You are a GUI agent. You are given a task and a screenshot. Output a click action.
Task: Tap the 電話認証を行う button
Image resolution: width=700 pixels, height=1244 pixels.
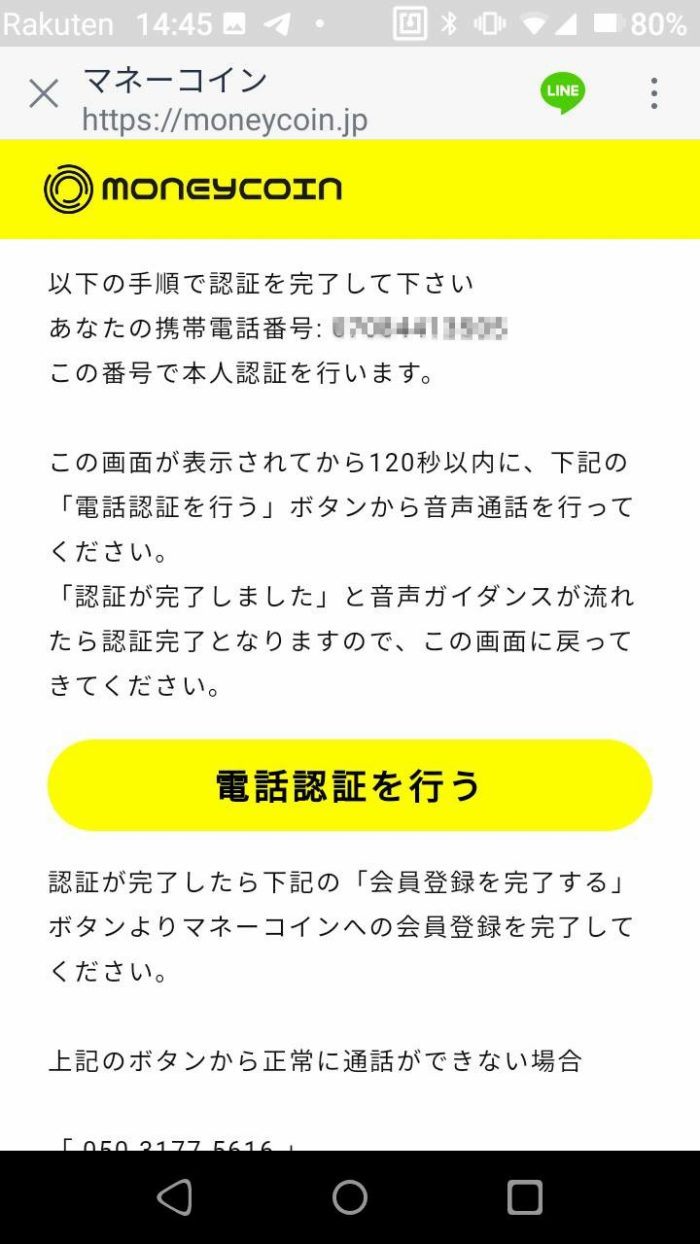350,785
